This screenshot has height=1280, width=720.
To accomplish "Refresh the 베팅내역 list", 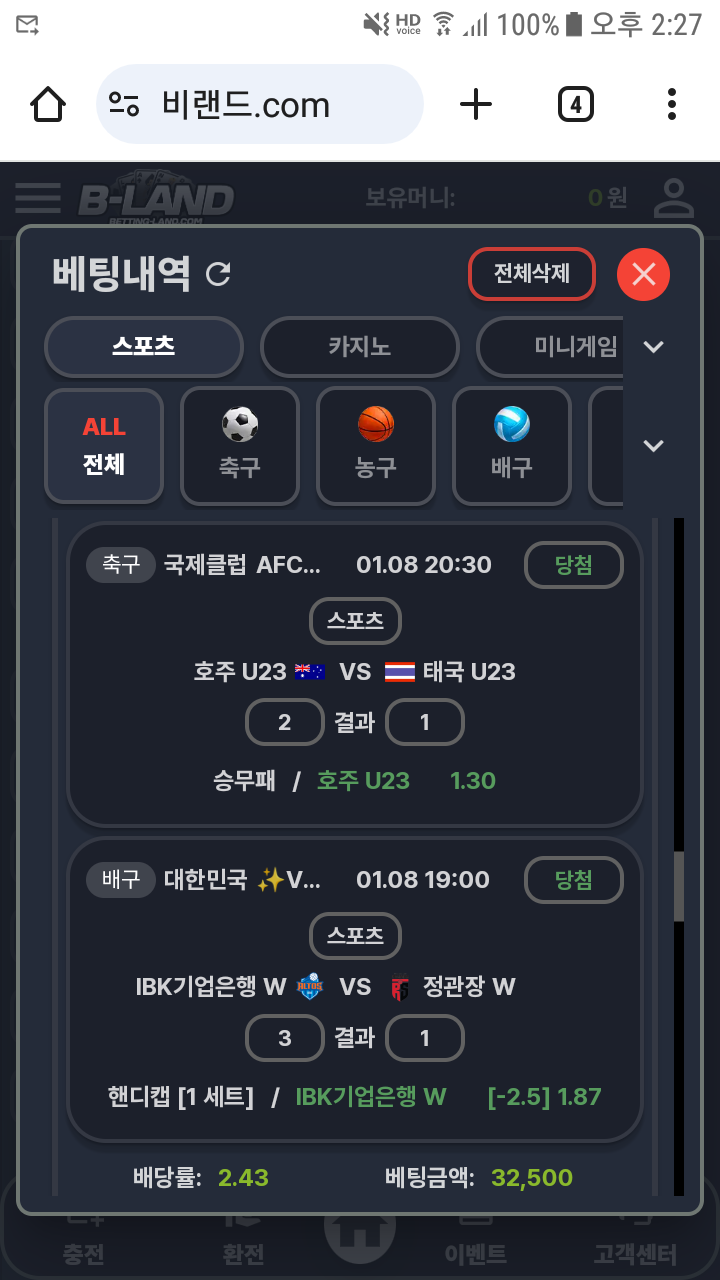I will [218, 273].
